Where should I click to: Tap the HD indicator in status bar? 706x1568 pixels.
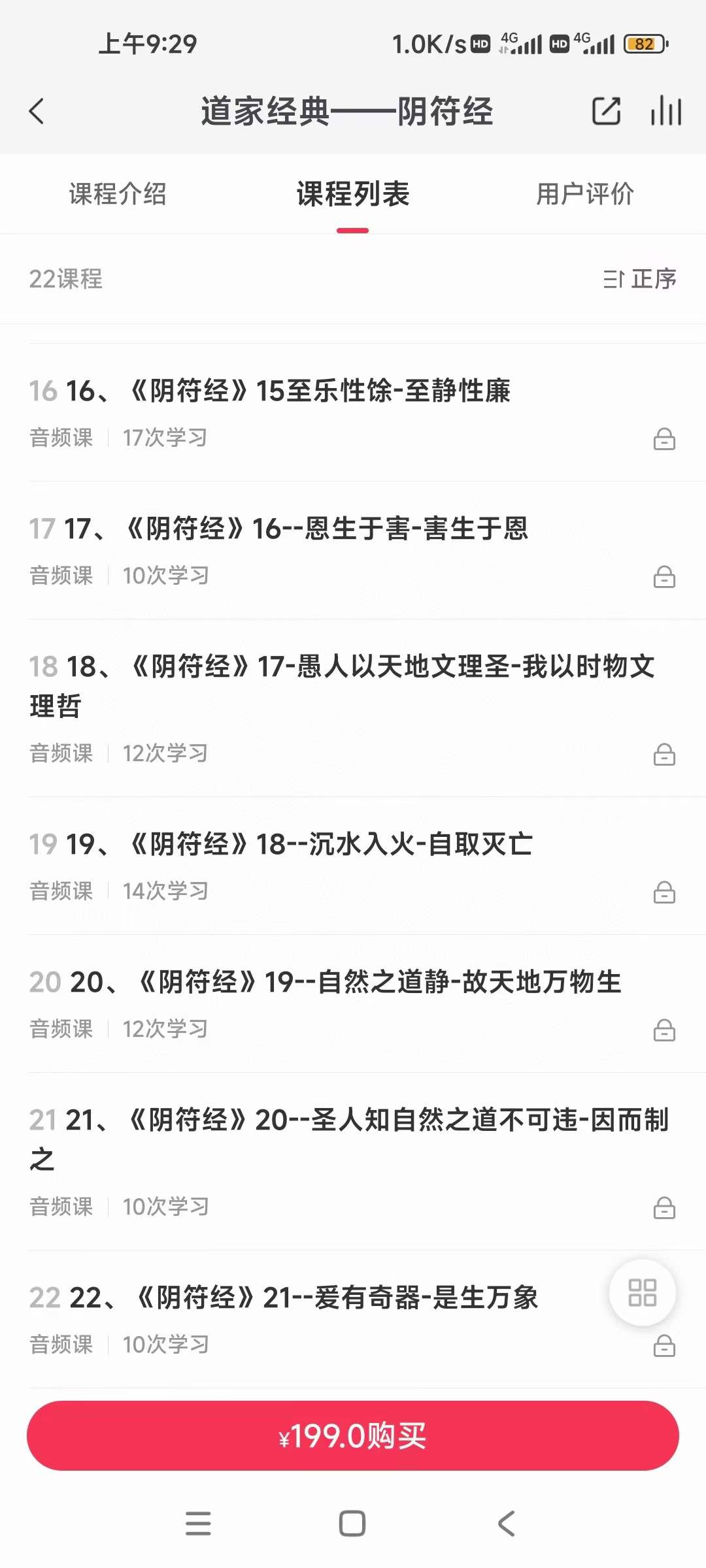coord(479,44)
